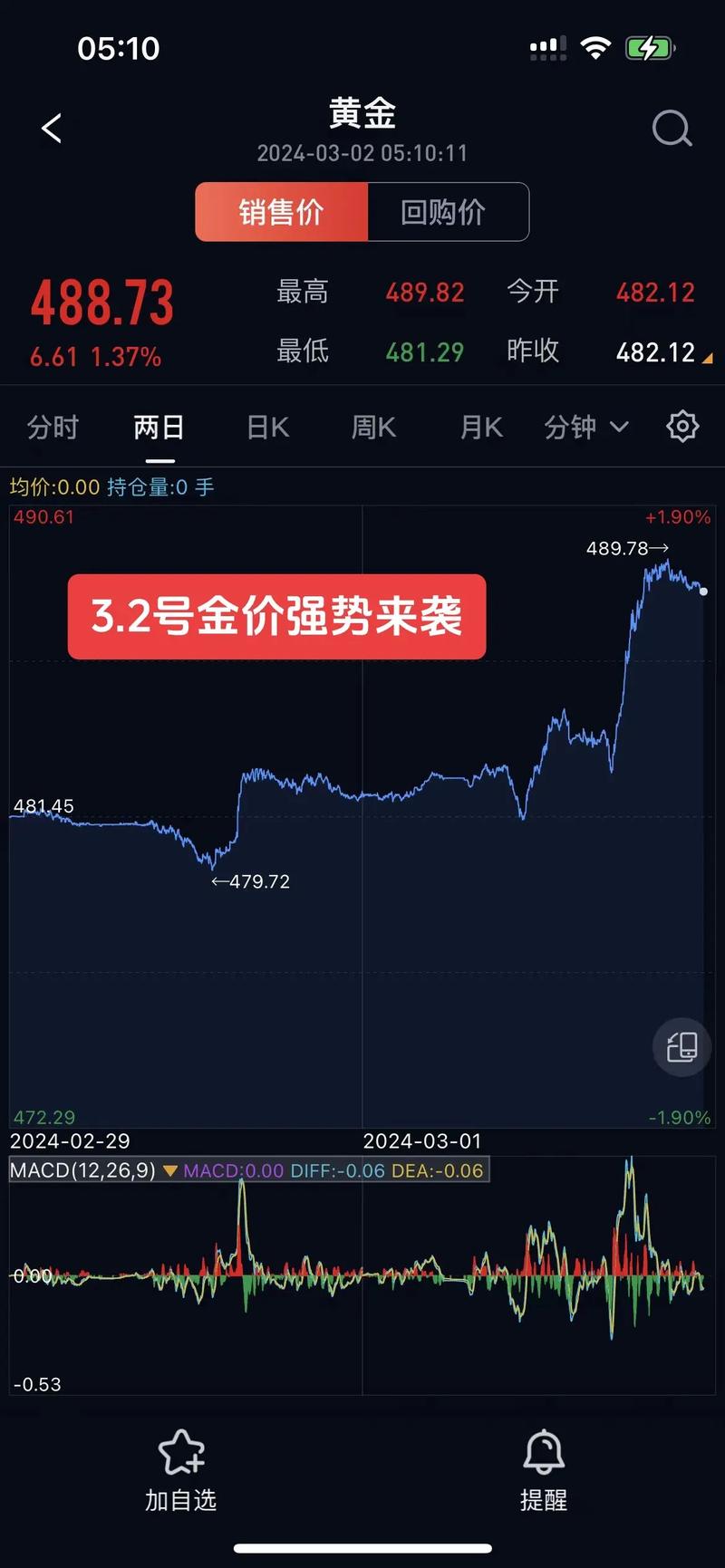
Task: Rotate chart to landscape with the rotate icon
Action: click(x=681, y=1046)
